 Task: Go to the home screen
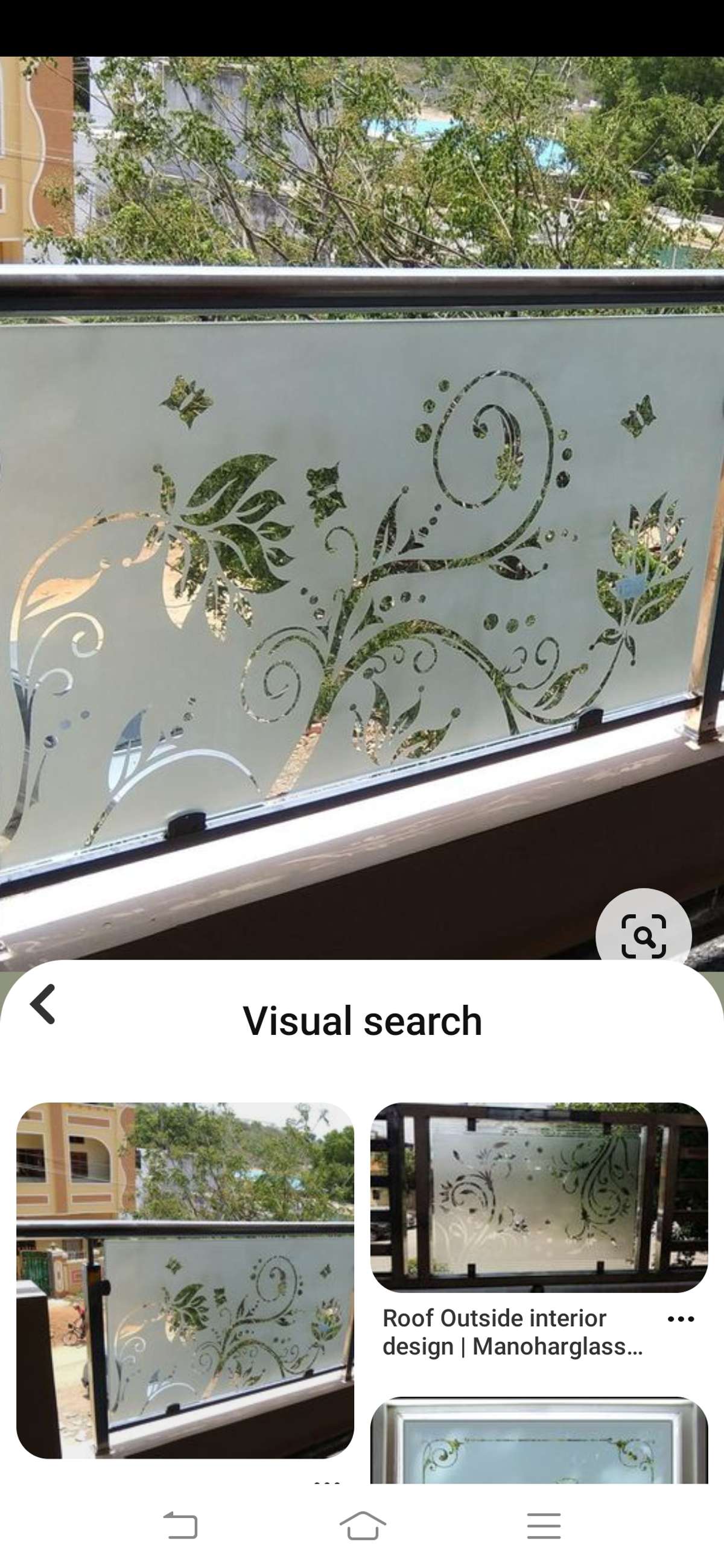363,1526
